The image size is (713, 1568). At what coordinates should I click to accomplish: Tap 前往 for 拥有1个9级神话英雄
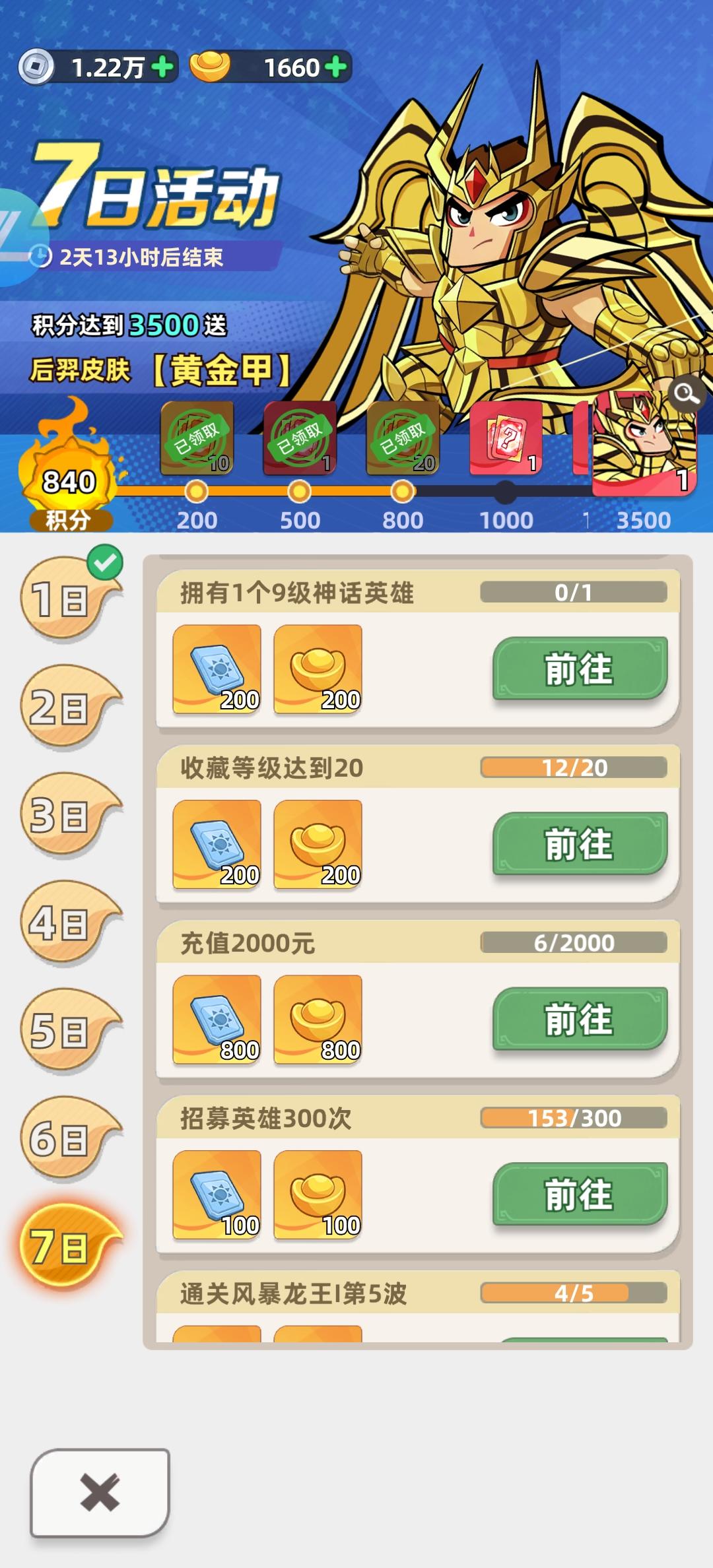click(x=580, y=669)
